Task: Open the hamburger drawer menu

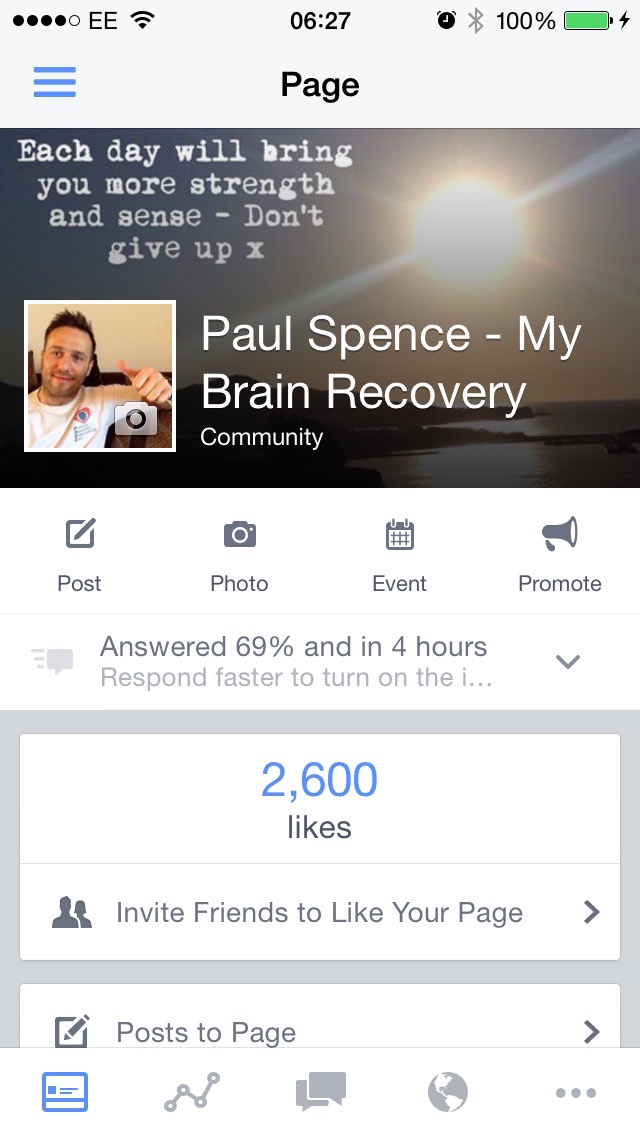Action: point(55,84)
